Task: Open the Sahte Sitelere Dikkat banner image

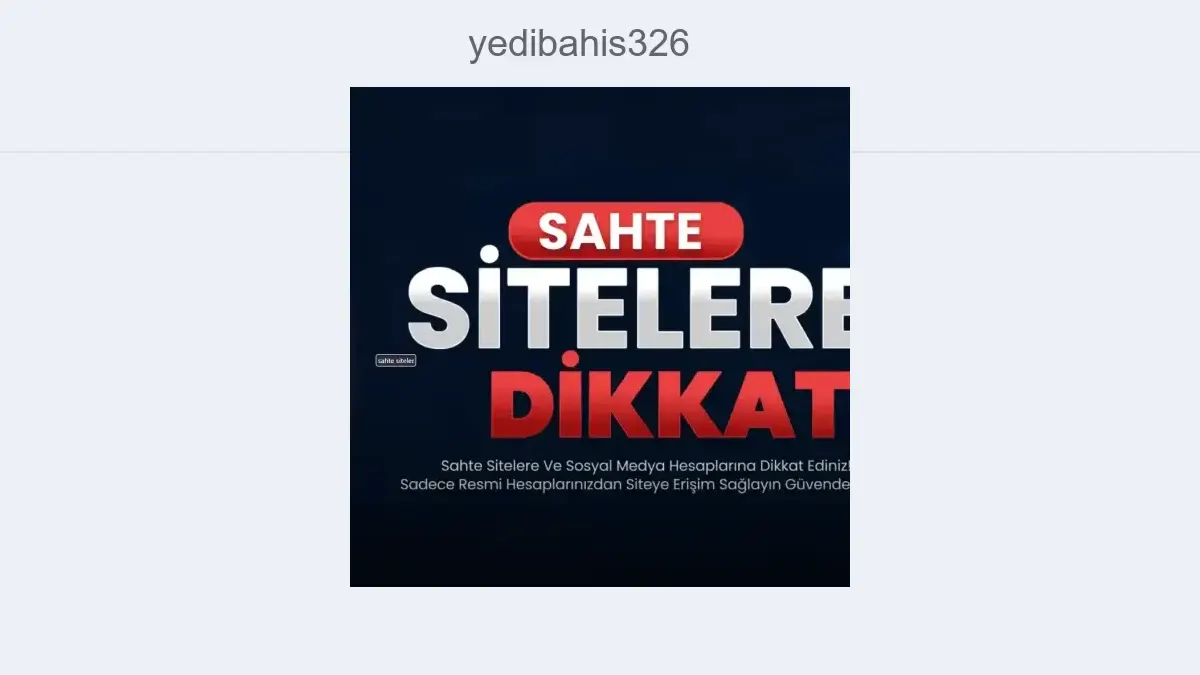Action: click(600, 337)
